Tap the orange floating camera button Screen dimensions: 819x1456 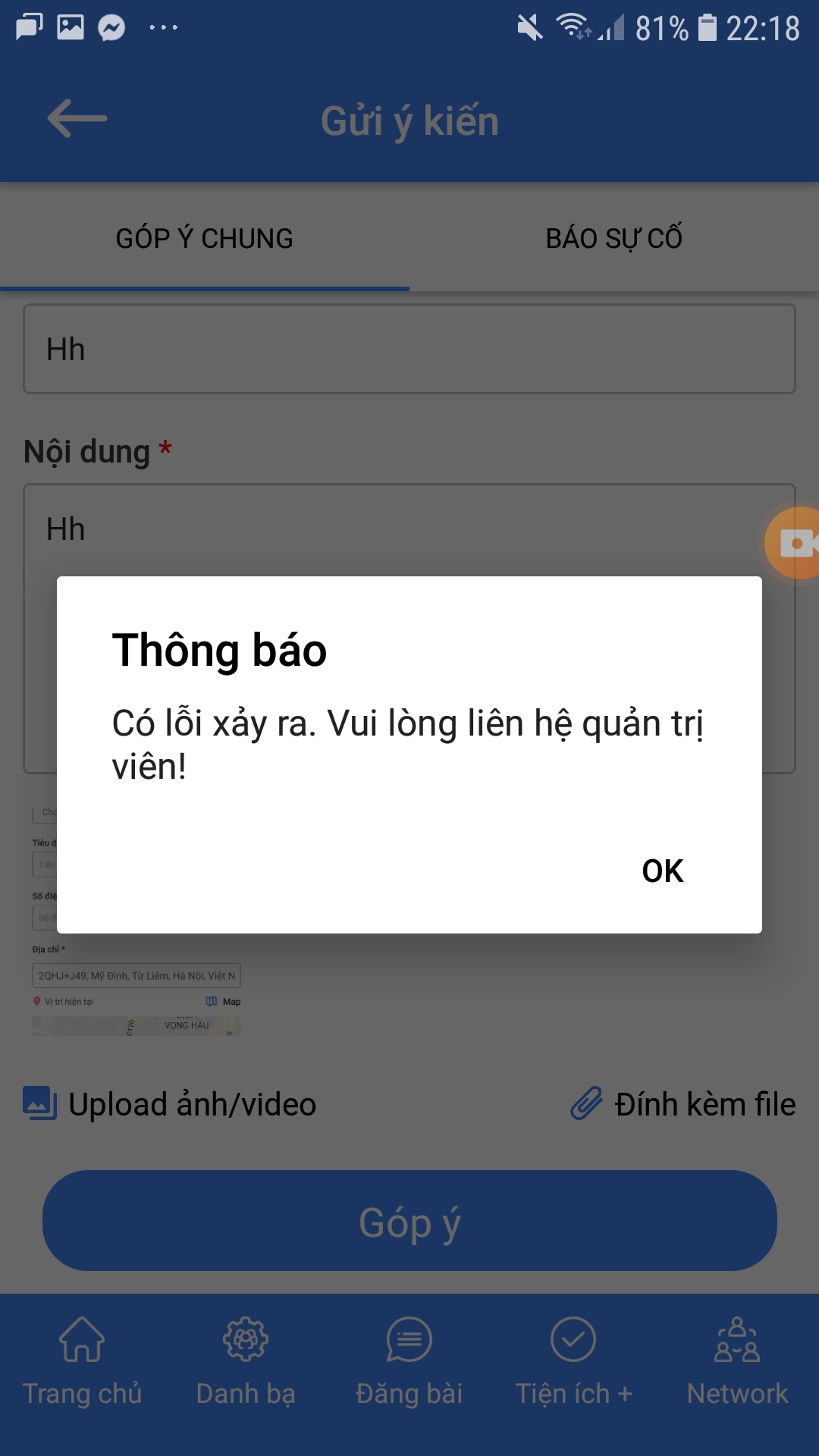coord(793,543)
